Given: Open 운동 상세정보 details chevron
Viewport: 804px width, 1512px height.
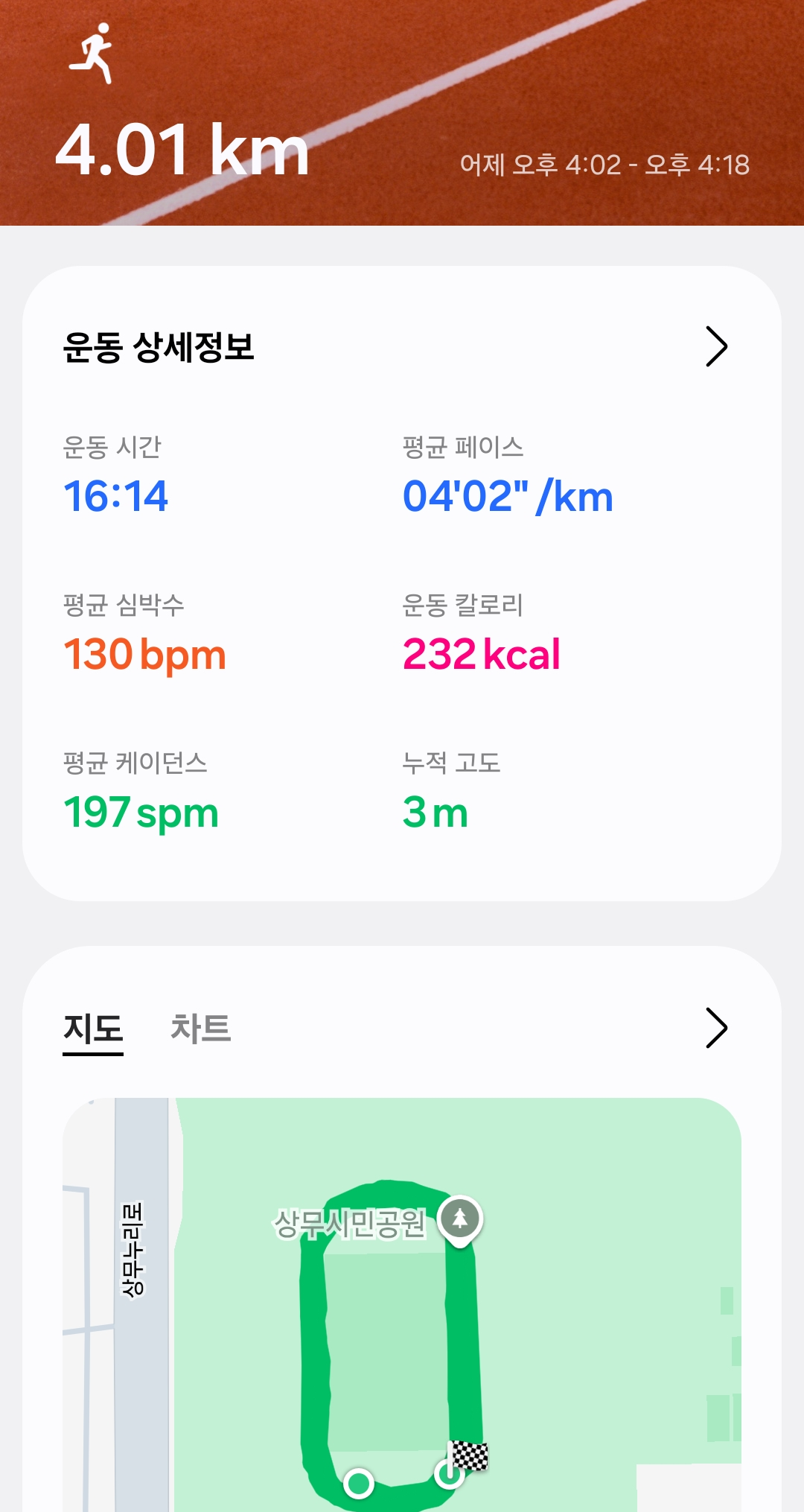Looking at the screenshot, I should pyautogui.click(x=715, y=346).
